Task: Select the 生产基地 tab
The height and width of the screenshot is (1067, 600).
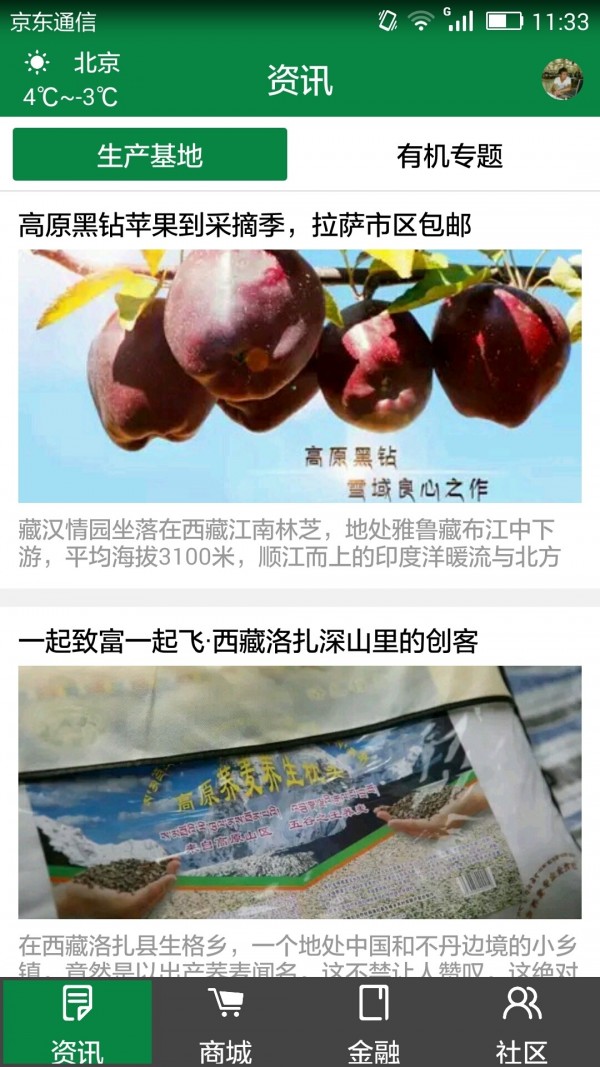Action: tap(150, 155)
